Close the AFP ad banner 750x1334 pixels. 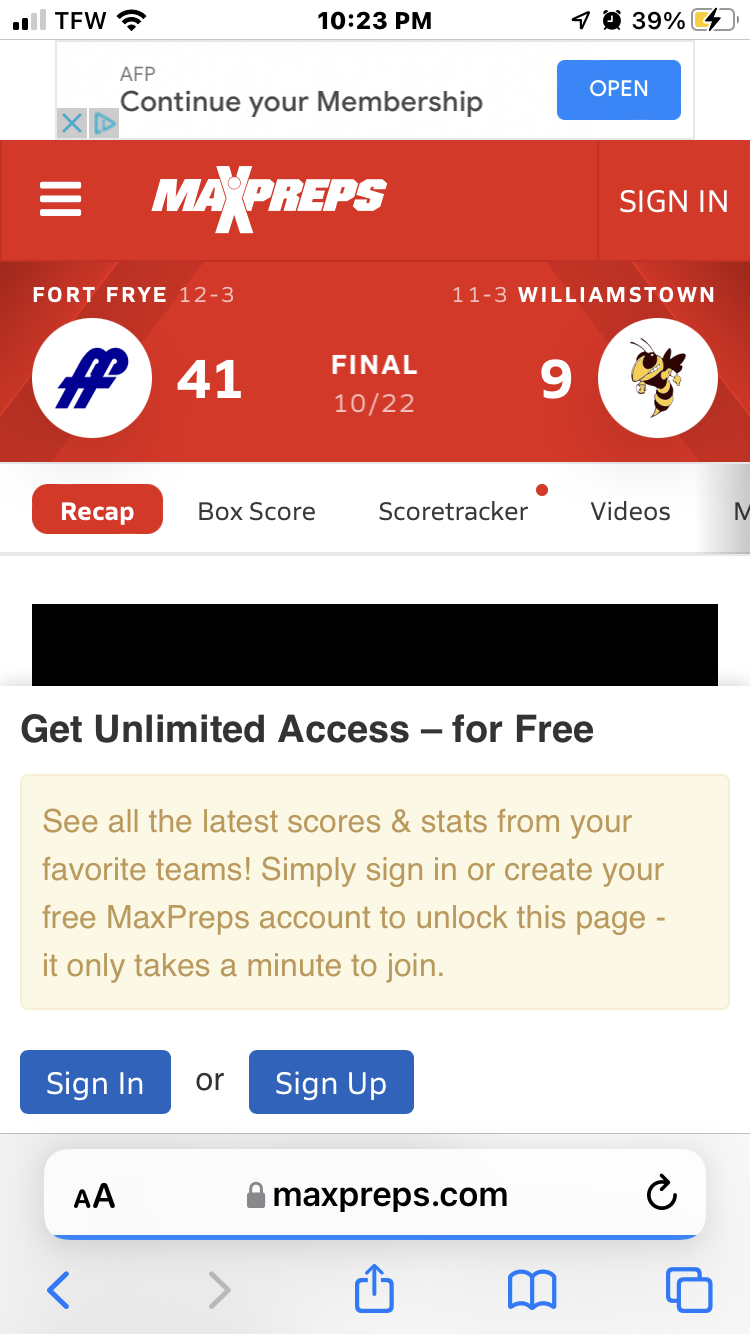pyautogui.click(x=71, y=124)
